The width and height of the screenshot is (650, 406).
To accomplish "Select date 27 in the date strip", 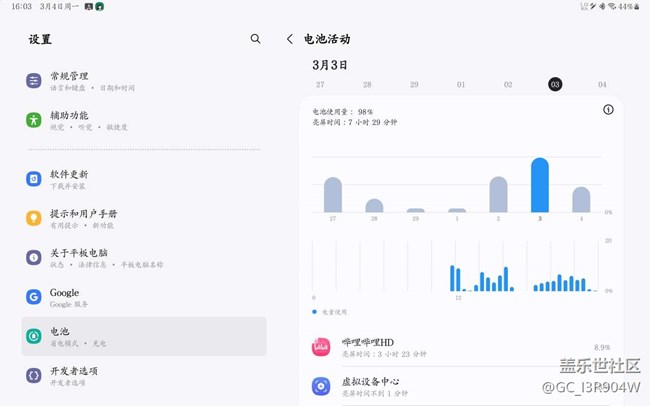I will pyautogui.click(x=320, y=85).
